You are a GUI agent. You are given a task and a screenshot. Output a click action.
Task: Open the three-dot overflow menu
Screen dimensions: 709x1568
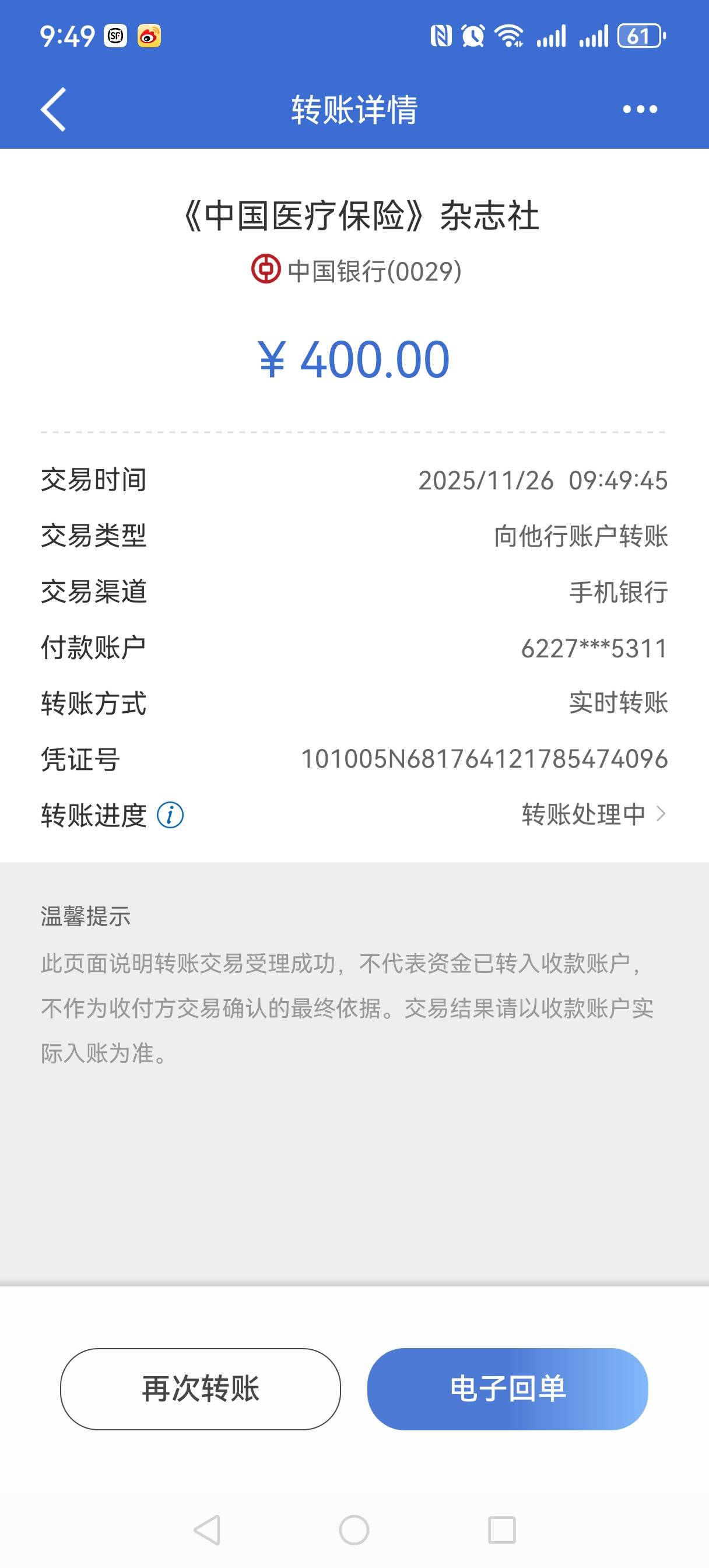point(640,110)
